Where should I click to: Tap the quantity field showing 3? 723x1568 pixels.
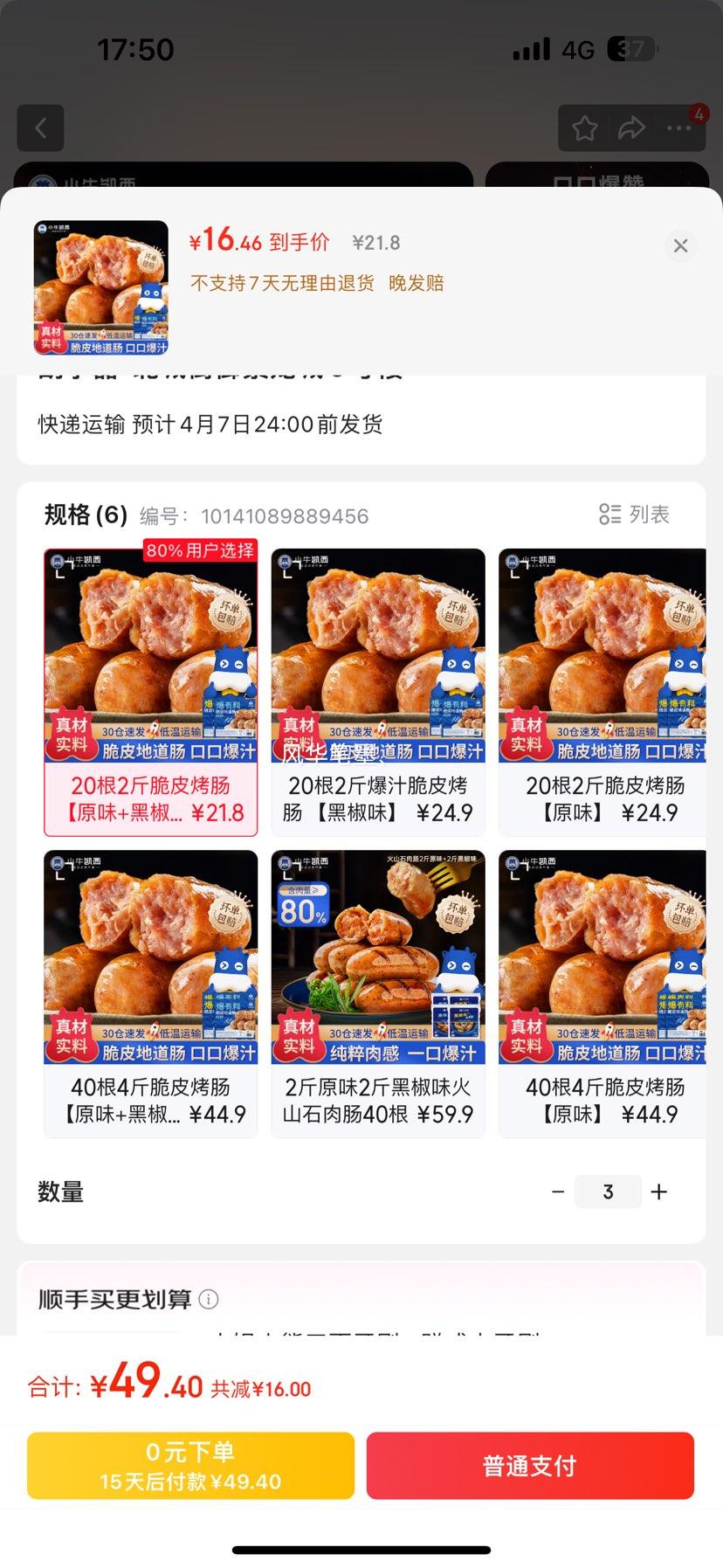[x=608, y=1192]
